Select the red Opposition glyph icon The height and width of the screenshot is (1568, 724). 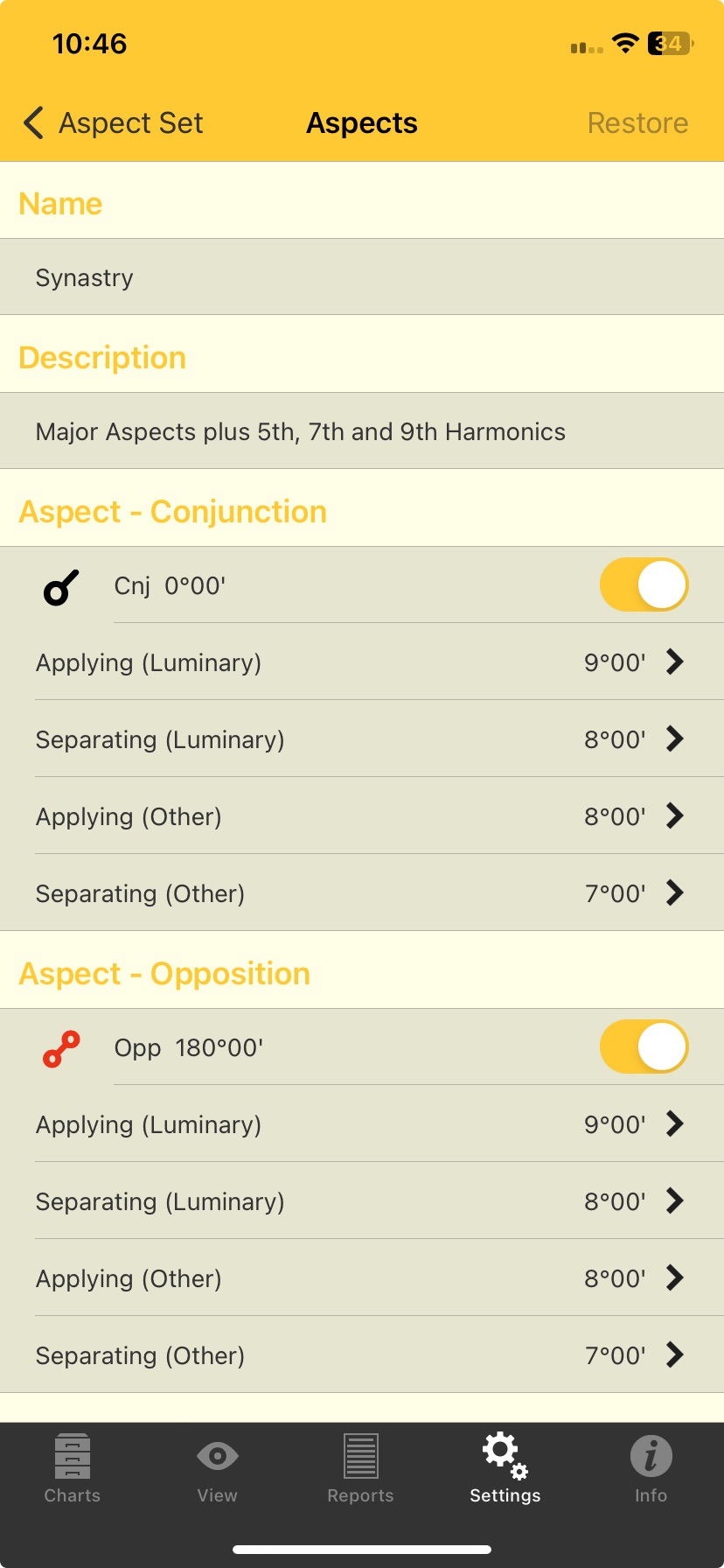point(59,1047)
